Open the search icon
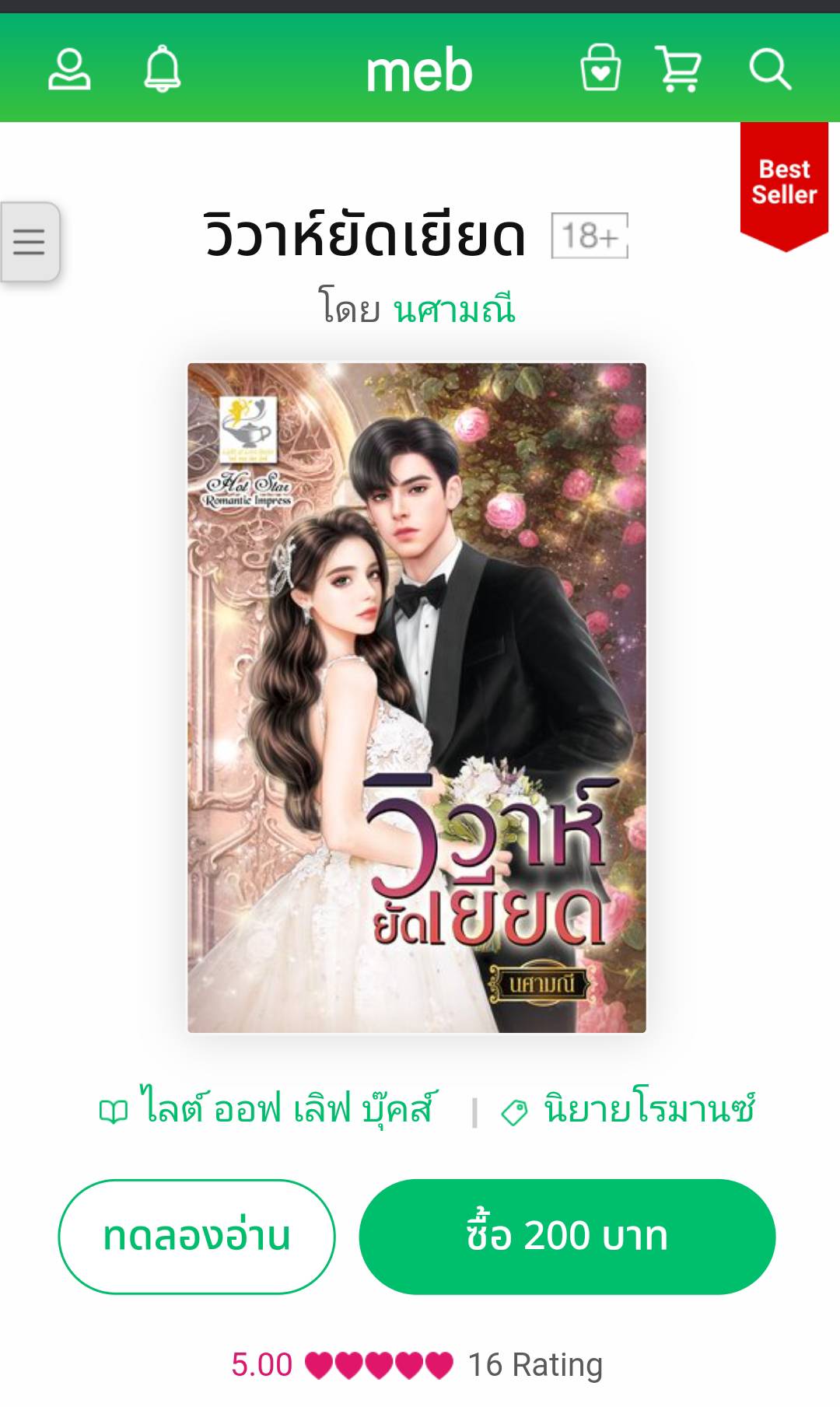The image size is (840, 1407). coord(770,70)
